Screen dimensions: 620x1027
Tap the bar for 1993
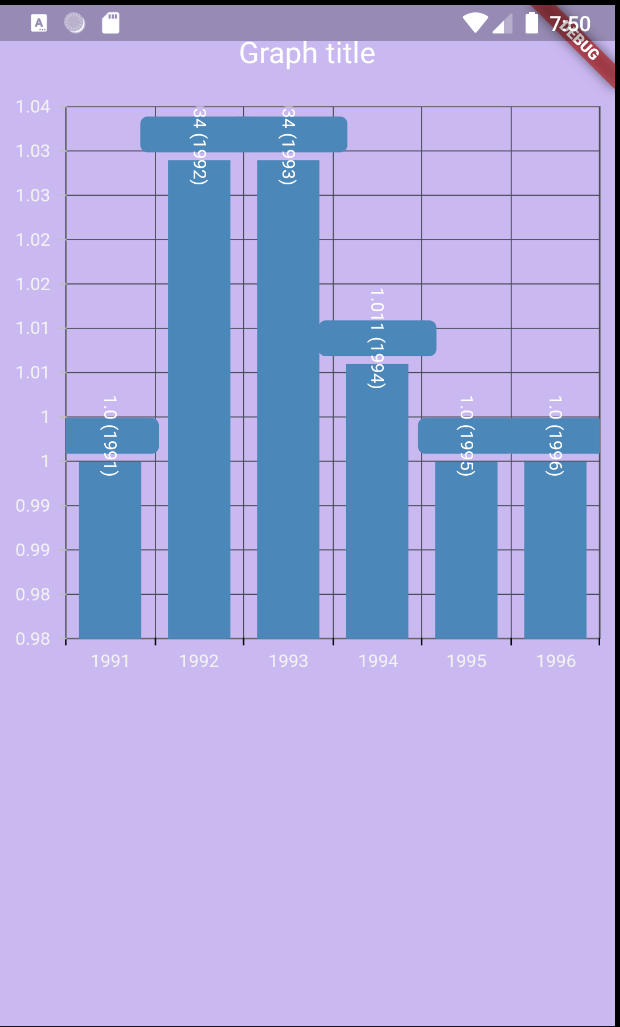point(288,400)
